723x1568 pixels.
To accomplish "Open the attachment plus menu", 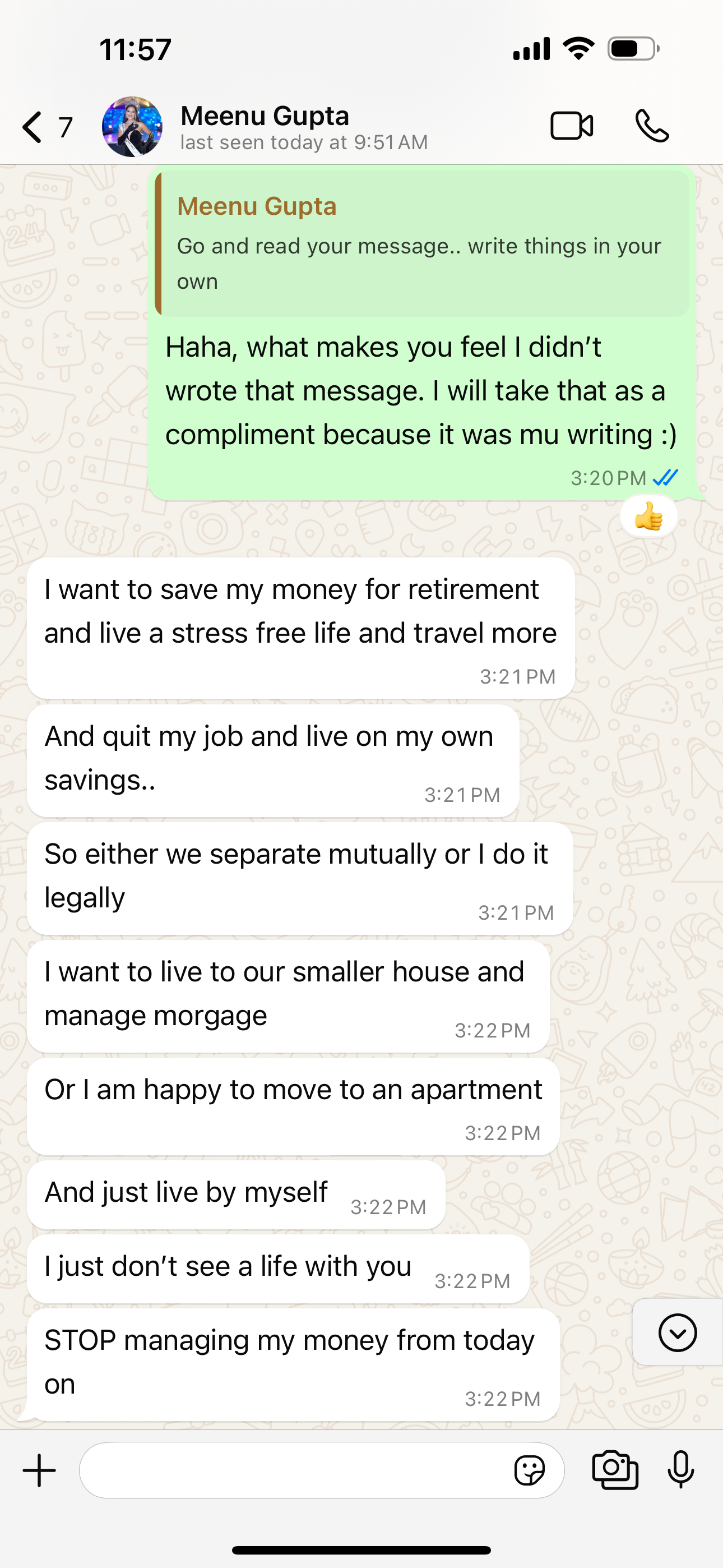I will [x=40, y=1470].
